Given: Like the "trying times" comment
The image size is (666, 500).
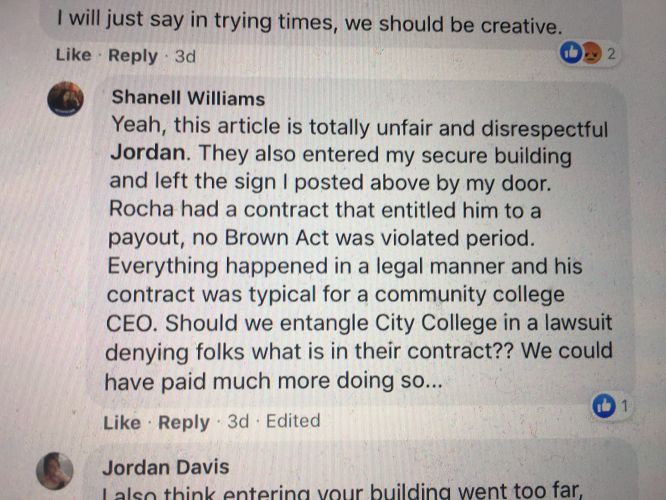Looking at the screenshot, I should [73, 55].
